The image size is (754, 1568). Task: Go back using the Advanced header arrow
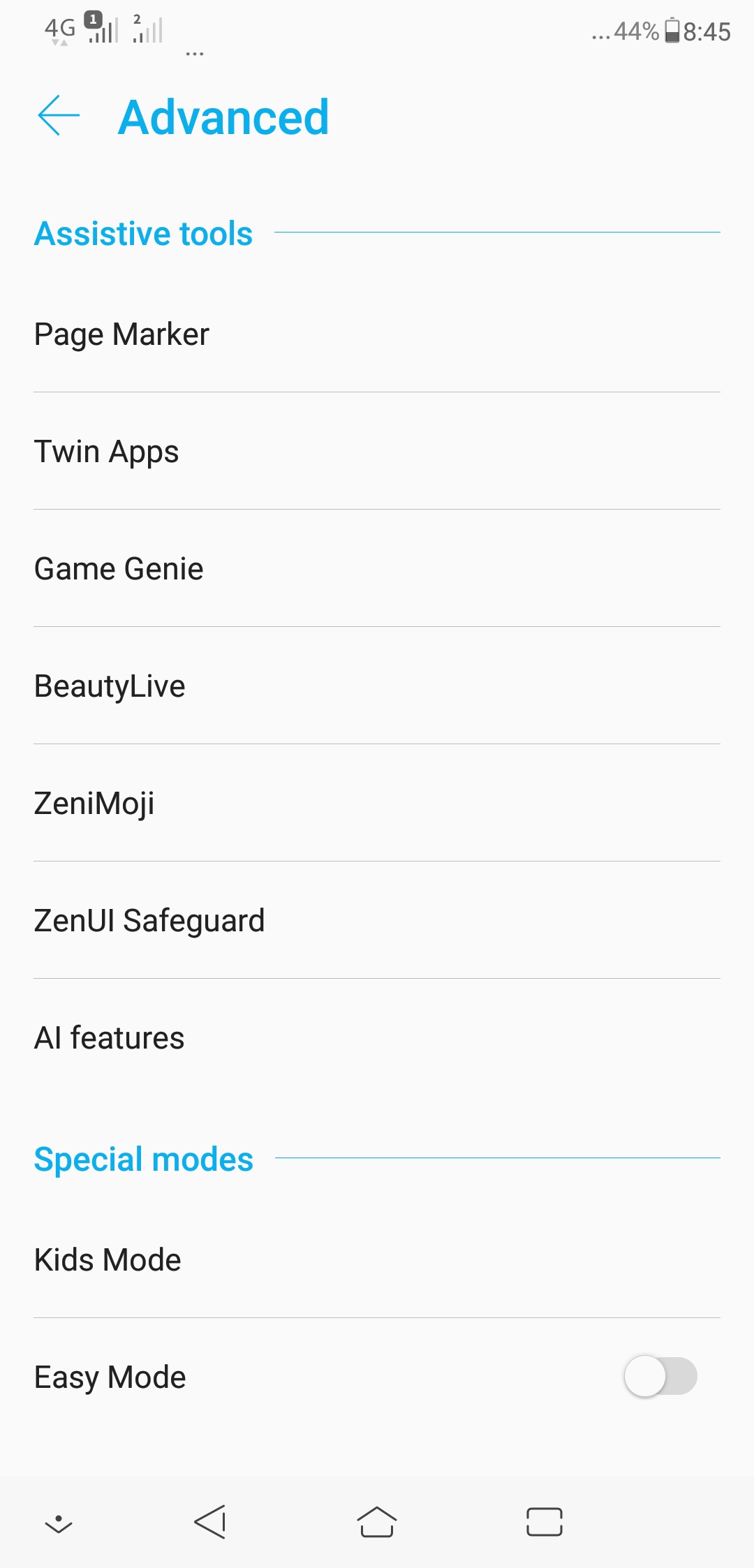pos(59,115)
